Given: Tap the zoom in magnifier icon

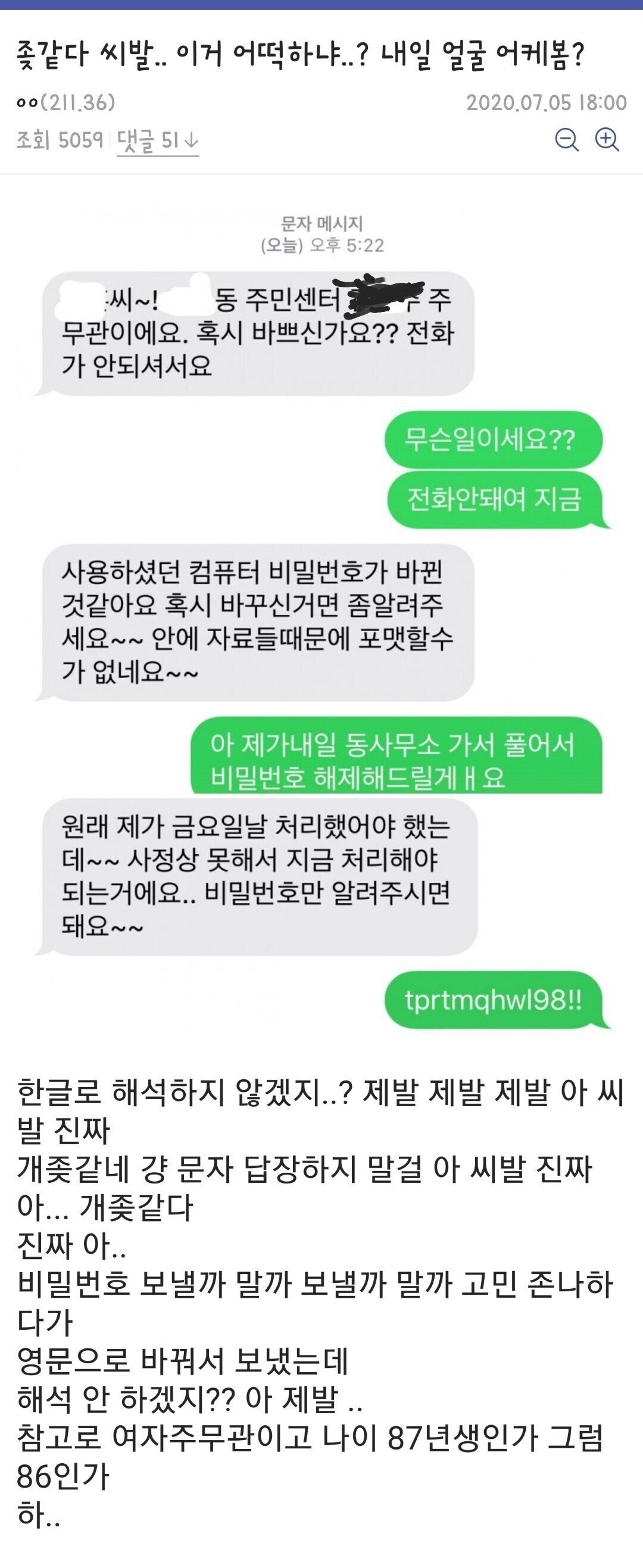Looking at the screenshot, I should (607, 140).
